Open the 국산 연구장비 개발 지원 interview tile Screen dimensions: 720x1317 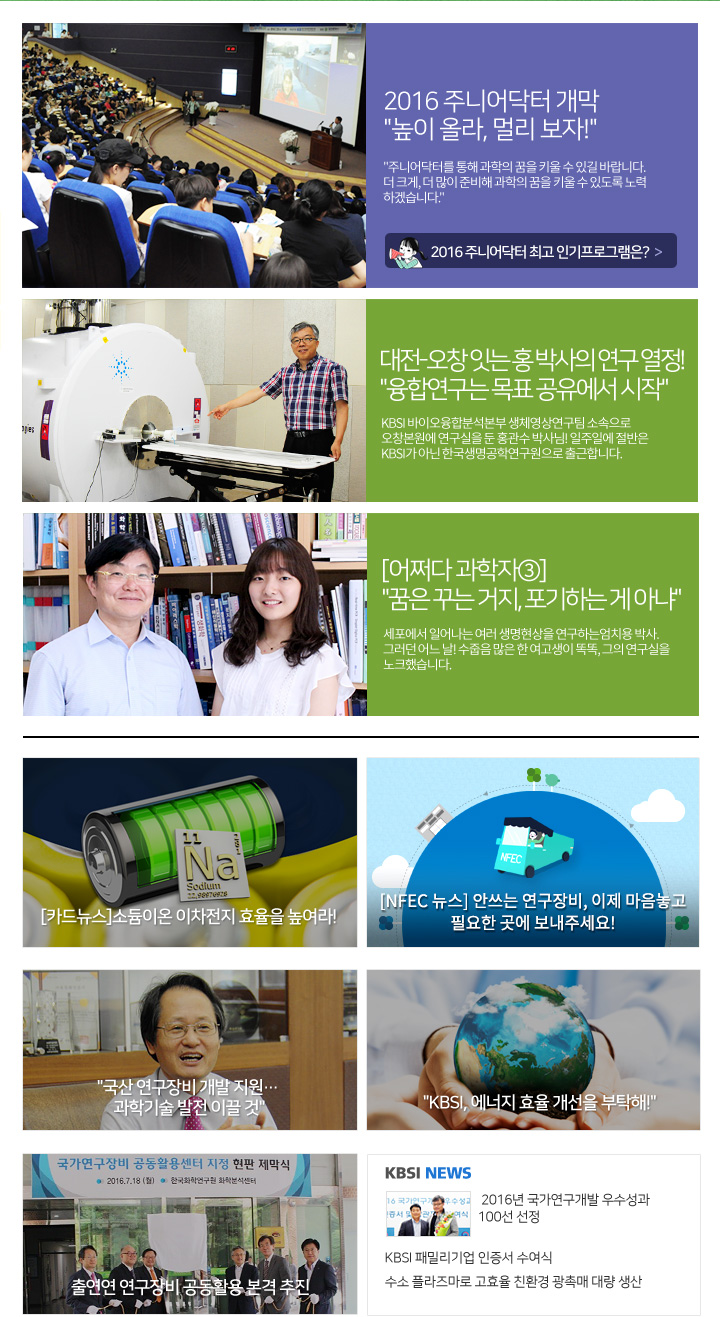(190, 1049)
